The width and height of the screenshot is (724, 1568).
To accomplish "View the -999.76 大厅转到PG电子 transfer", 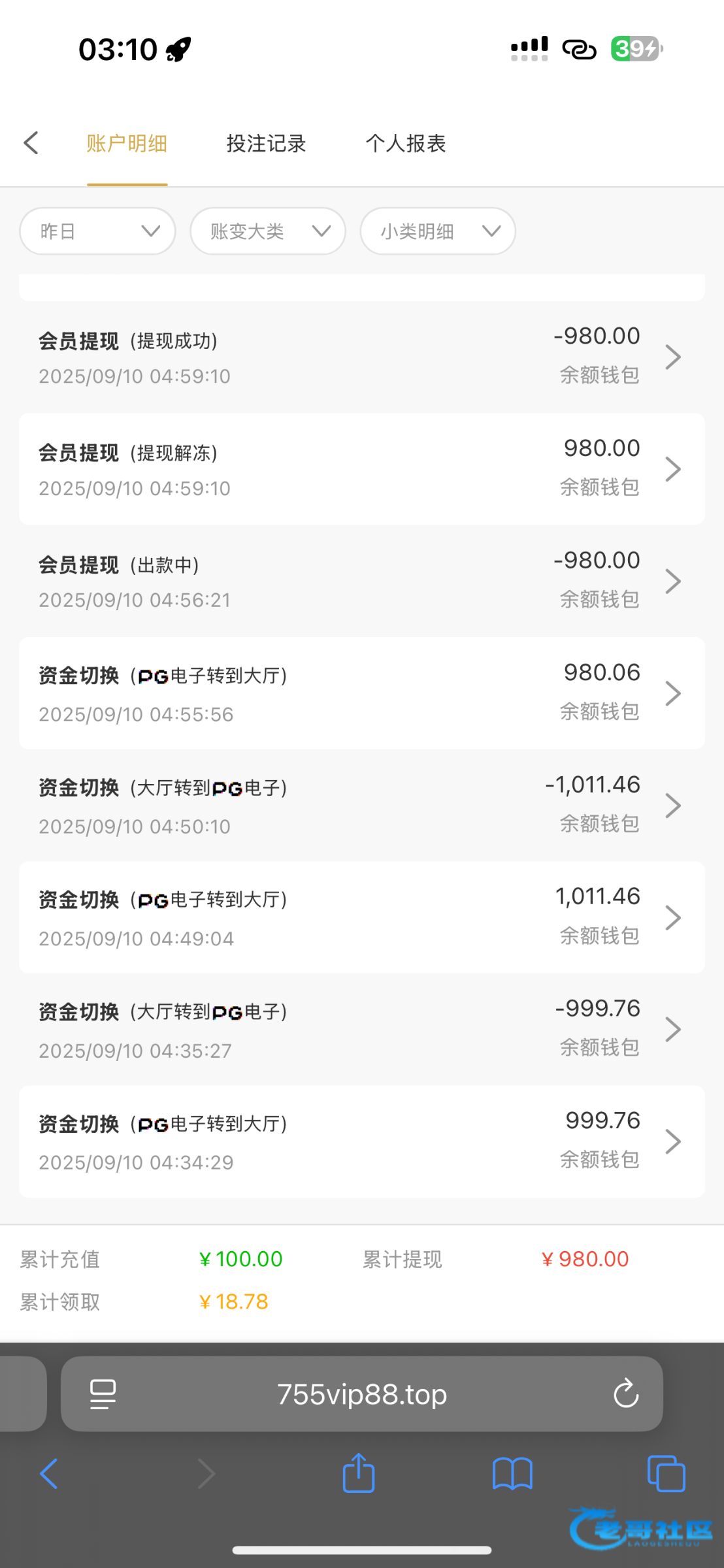I will click(361, 1030).
